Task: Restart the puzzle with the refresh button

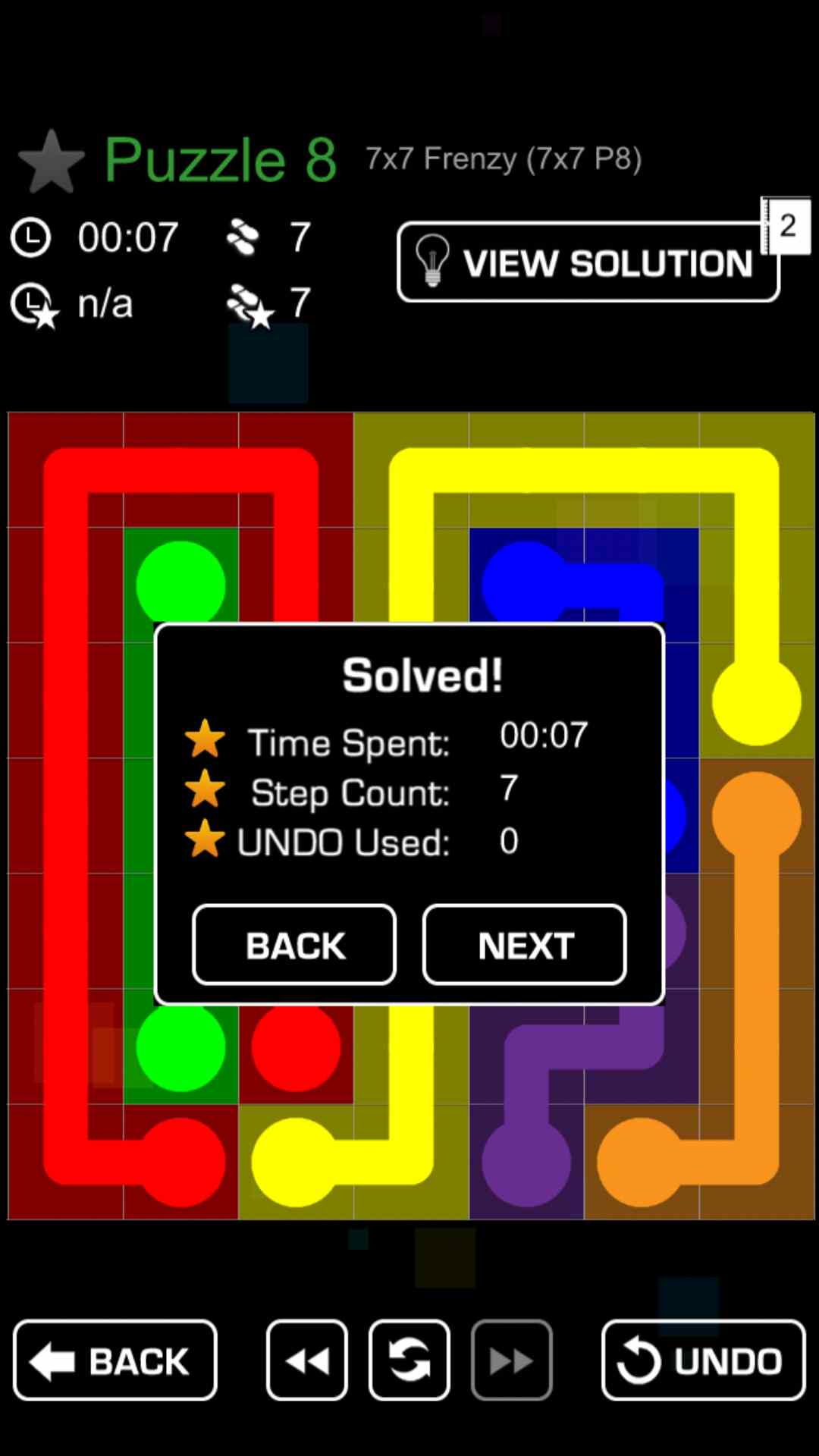Action: (x=409, y=1360)
